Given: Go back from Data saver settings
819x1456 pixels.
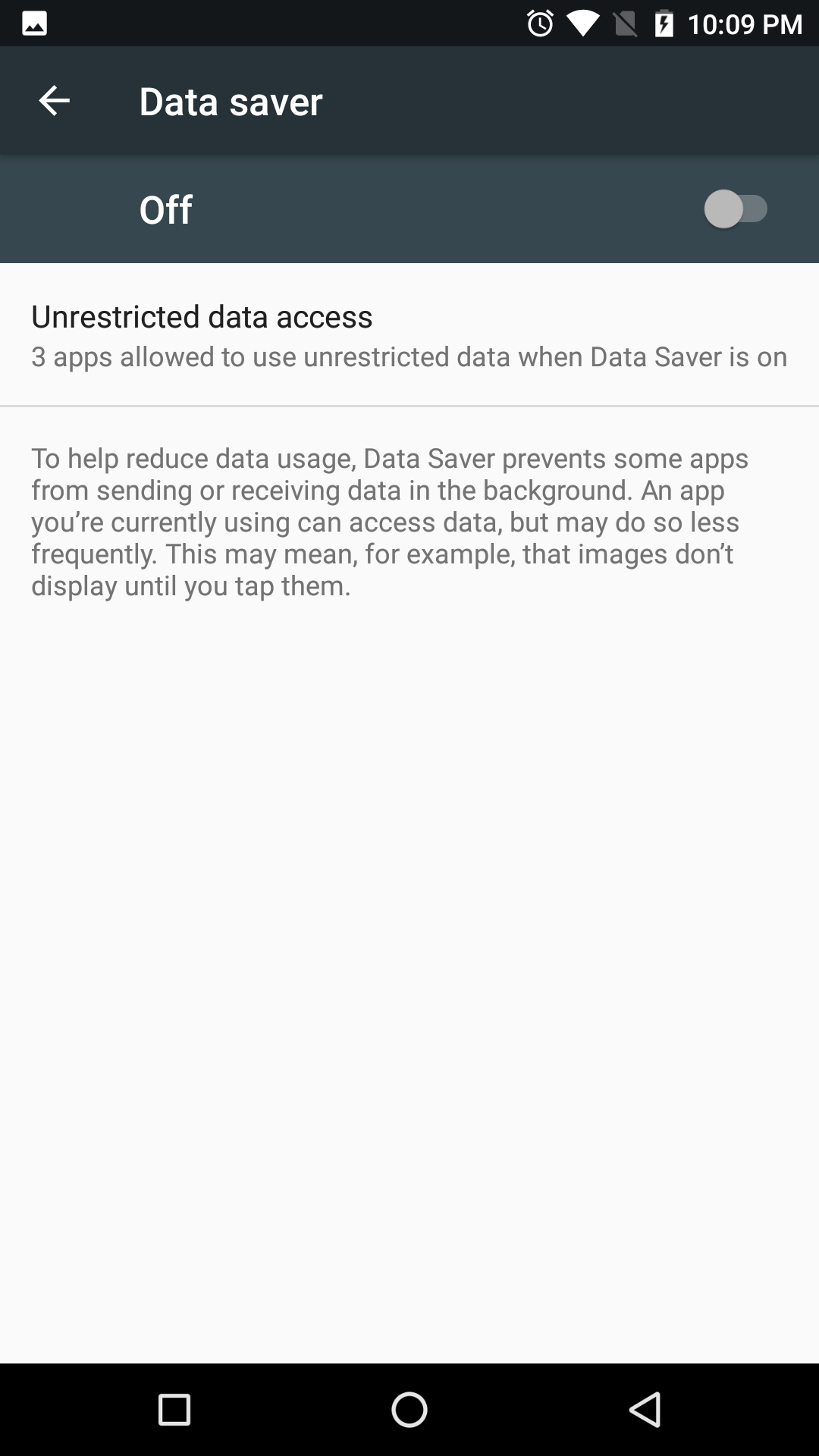Looking at the screenshot, I should pos(54,101).
